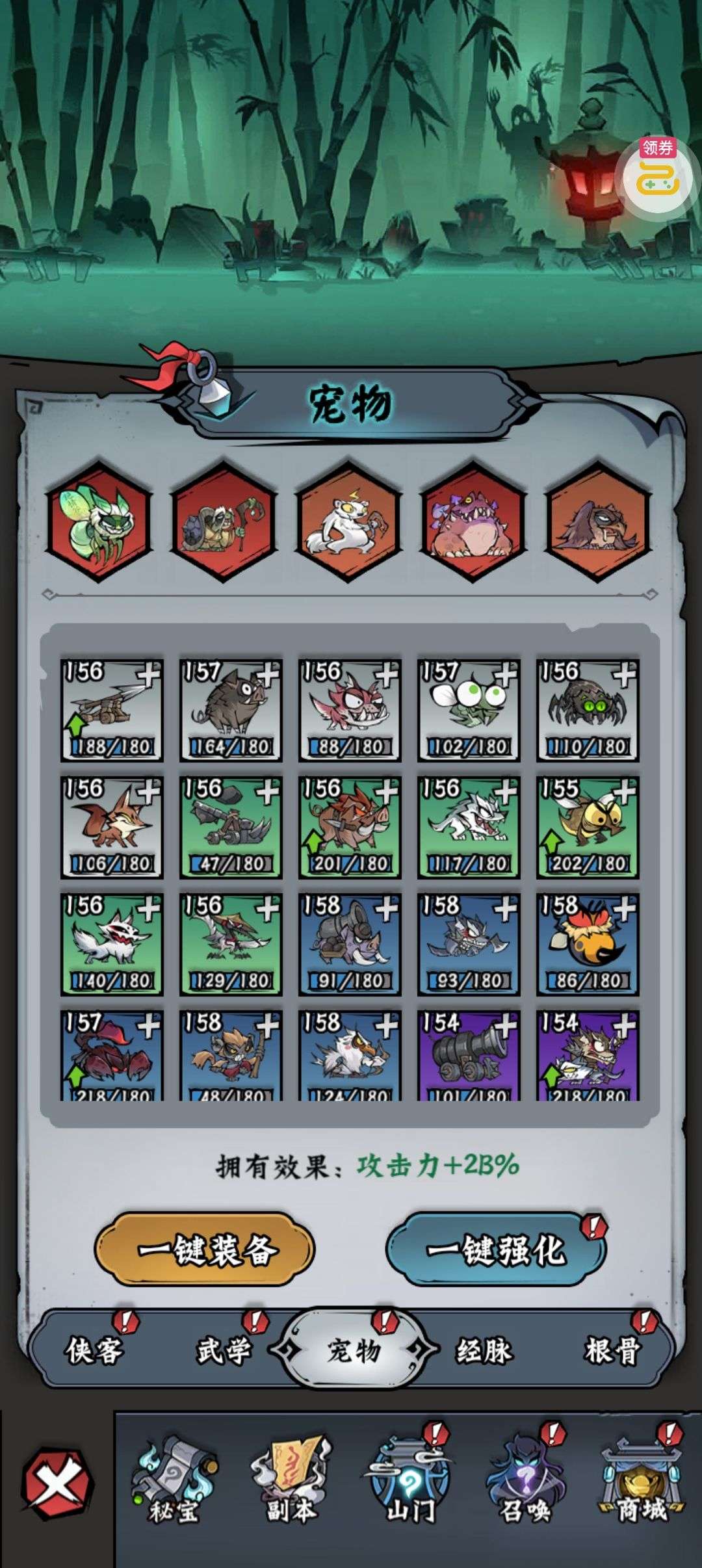Close the panel with the red X
This screenshot has height=1568, width=702.
58,1485
